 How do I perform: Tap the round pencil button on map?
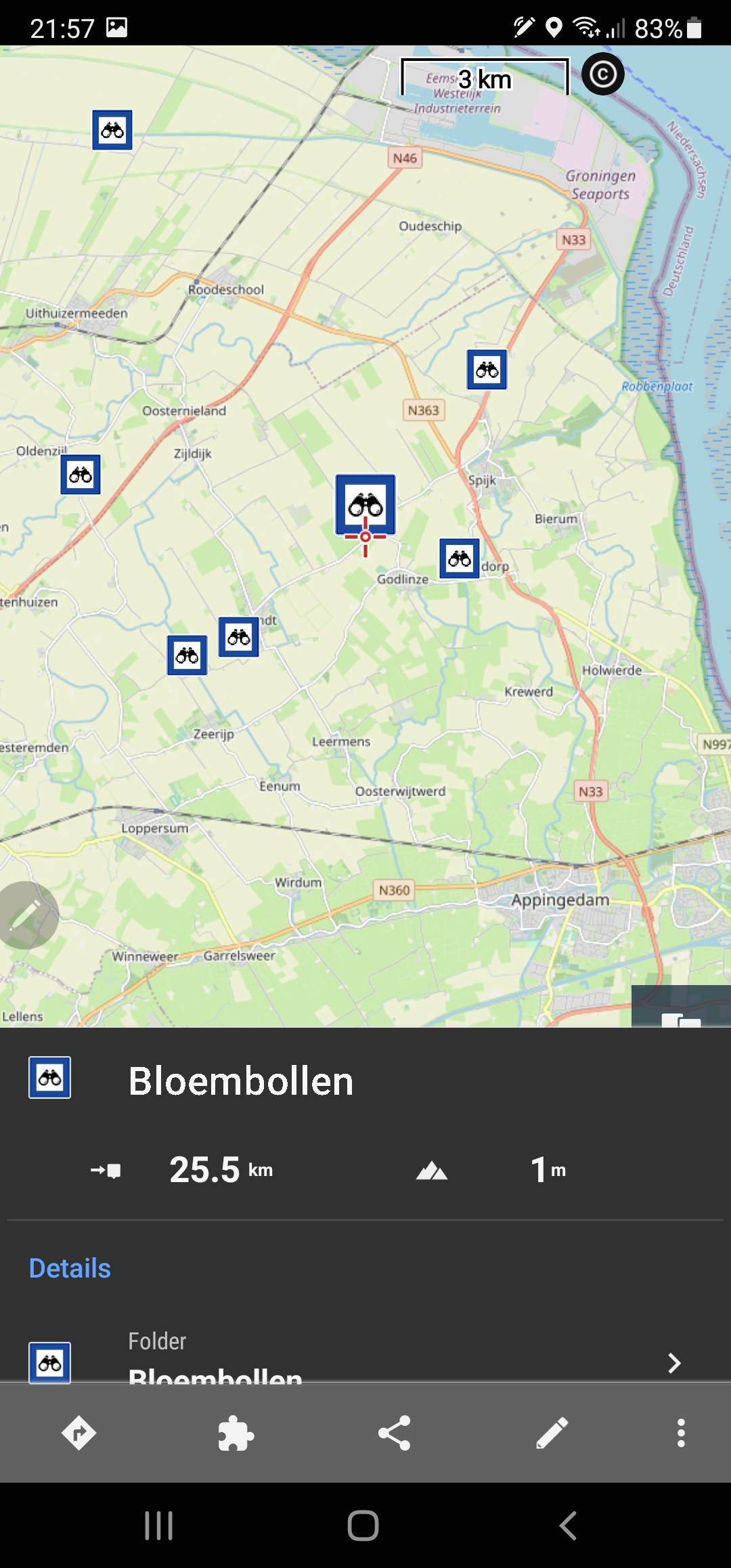click(x=26, y=915)
